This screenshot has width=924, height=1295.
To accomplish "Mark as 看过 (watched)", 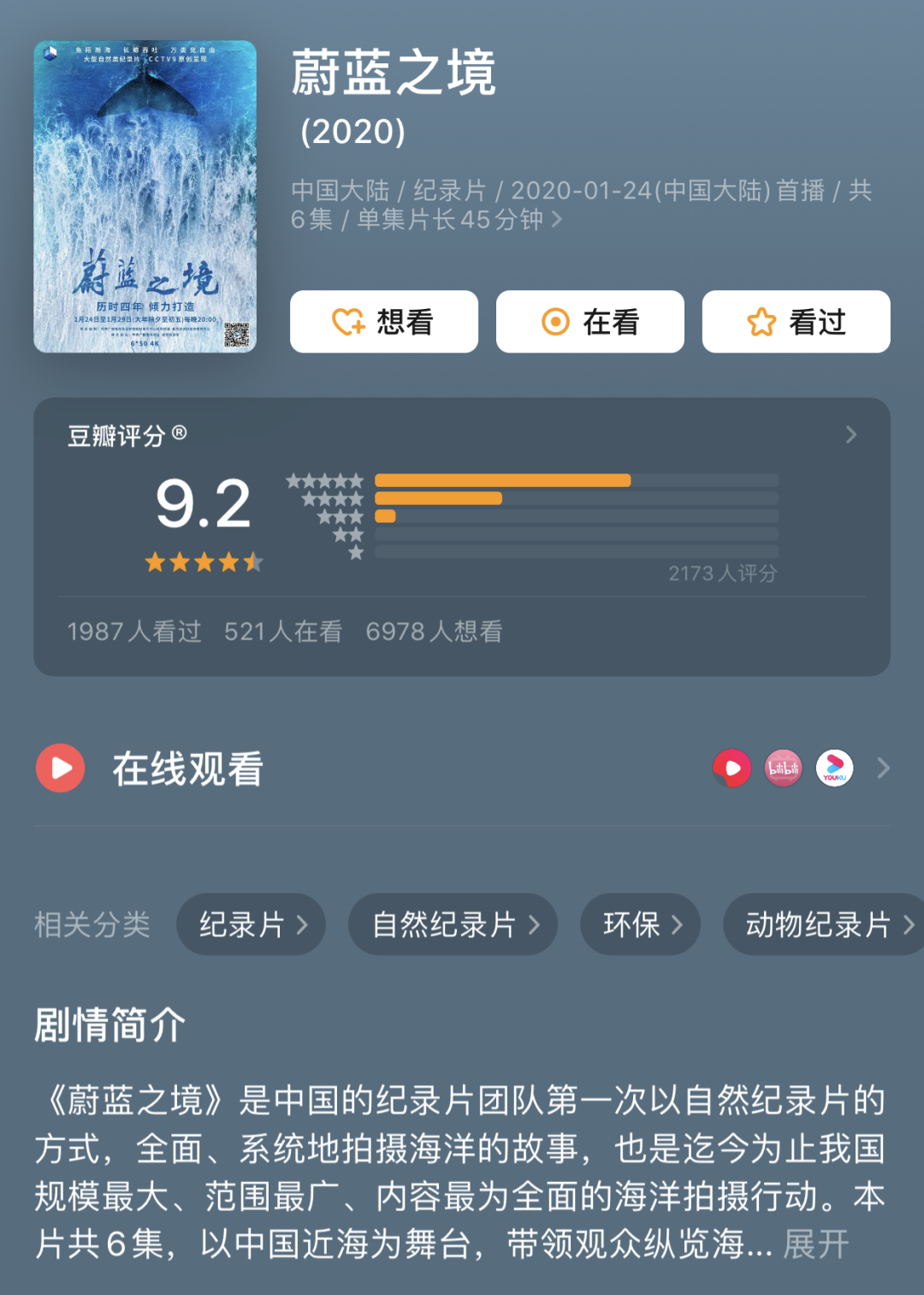I will 796,322.
